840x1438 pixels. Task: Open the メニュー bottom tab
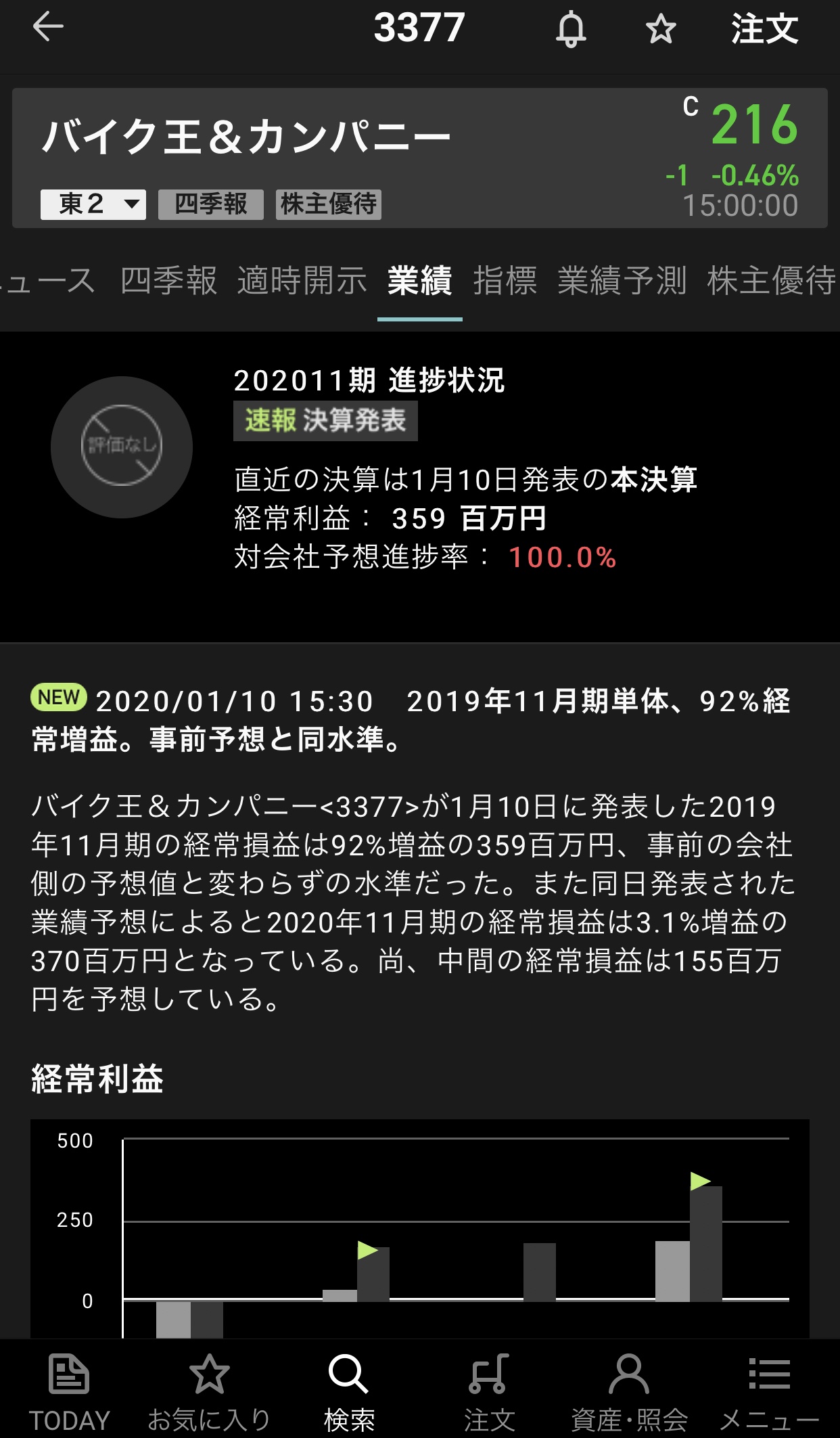(x=769, y=1391)
